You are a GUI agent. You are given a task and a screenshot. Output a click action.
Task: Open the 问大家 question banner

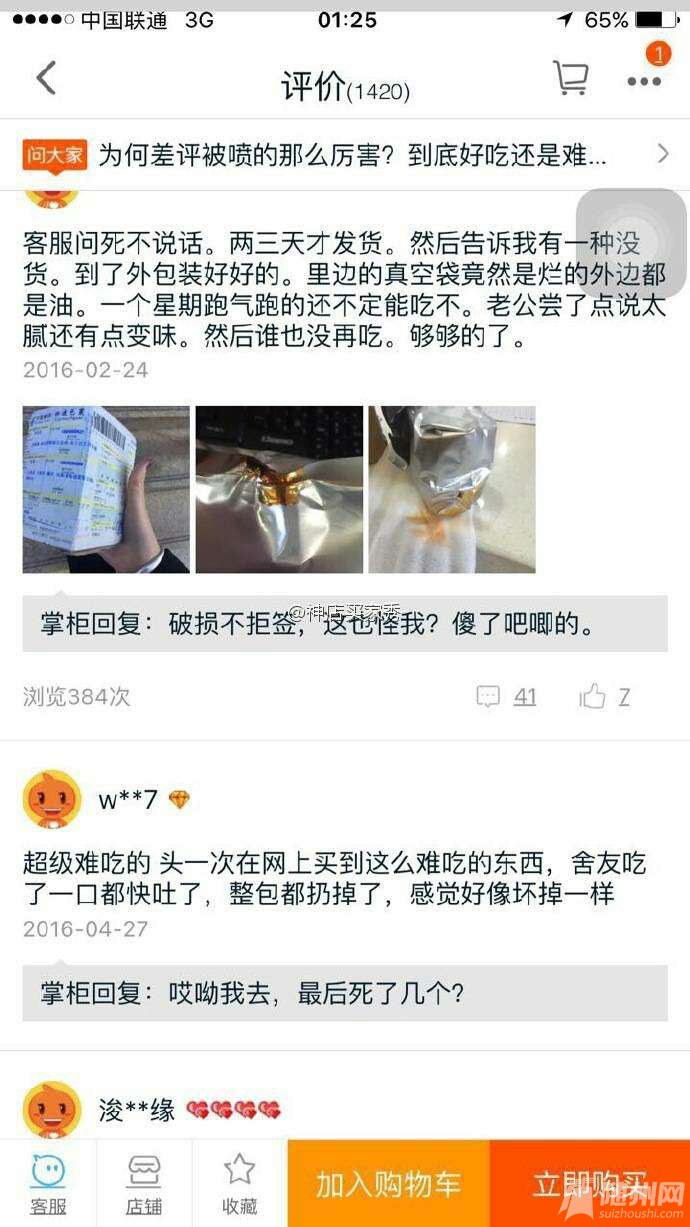[345, 154]
